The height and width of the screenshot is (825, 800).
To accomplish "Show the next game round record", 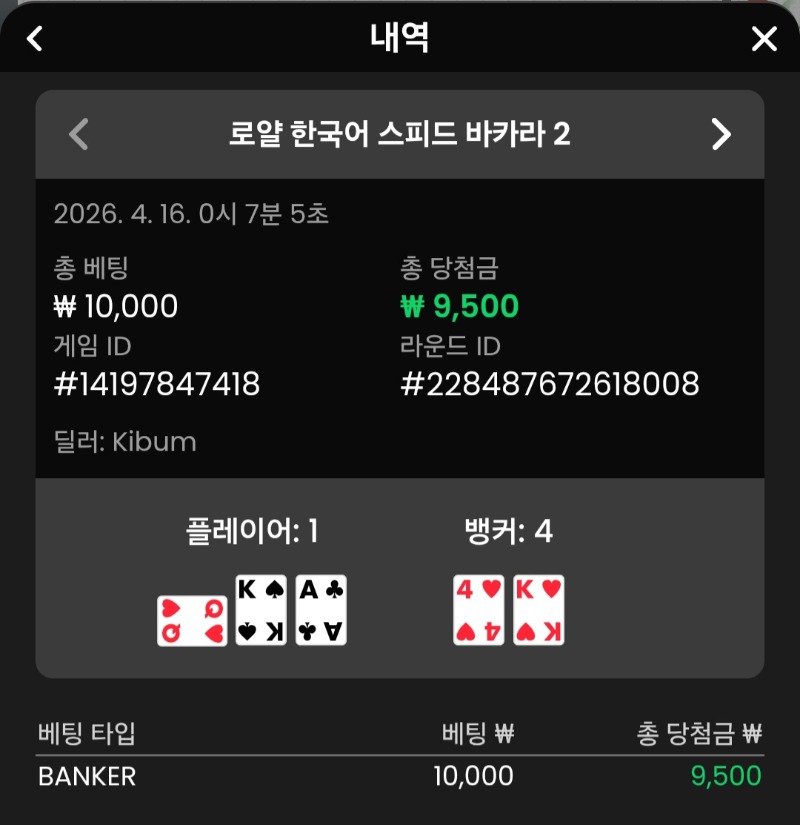I will [721, 134].
